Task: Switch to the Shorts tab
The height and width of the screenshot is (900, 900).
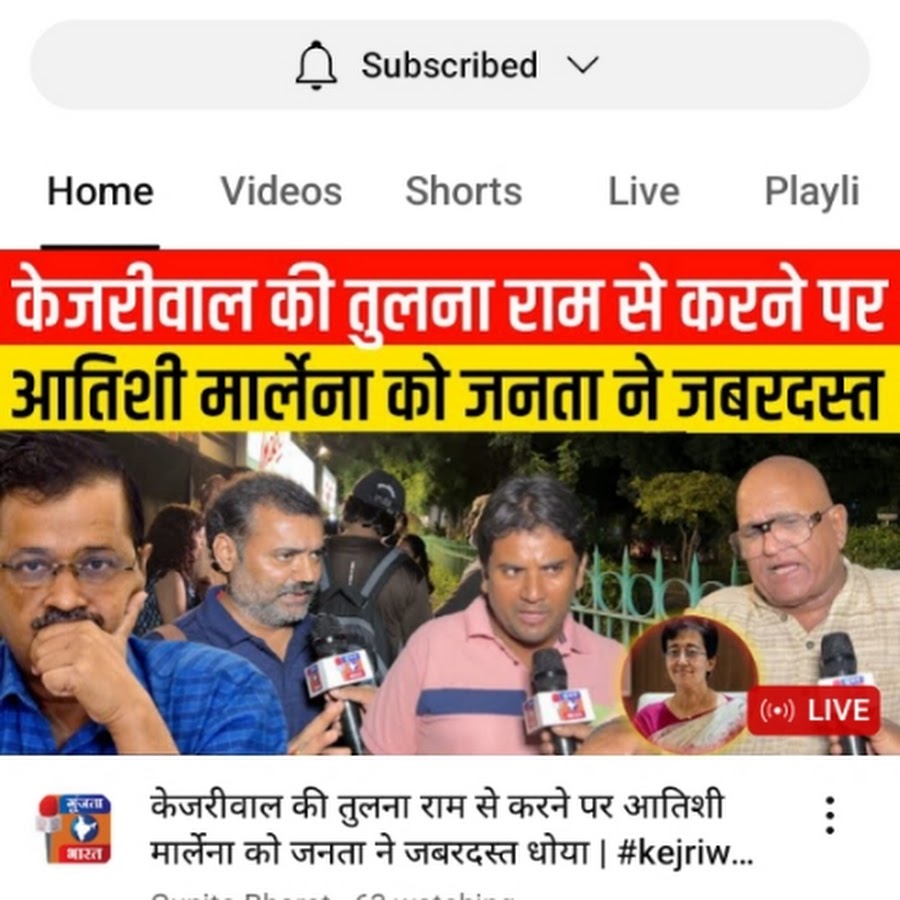Action: click(x=463, y=192)
